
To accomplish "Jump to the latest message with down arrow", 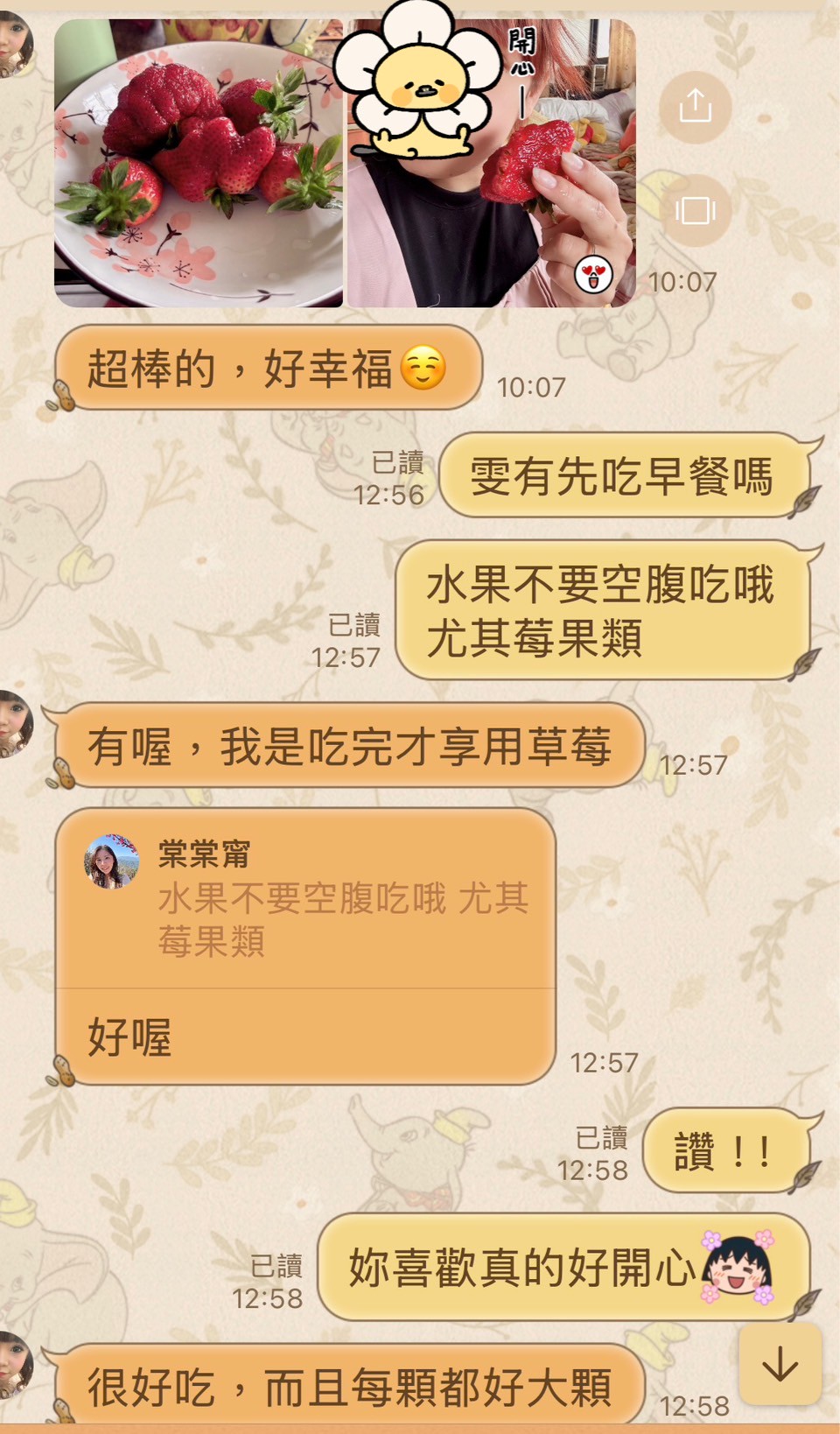I will [x=780, y=1364].
